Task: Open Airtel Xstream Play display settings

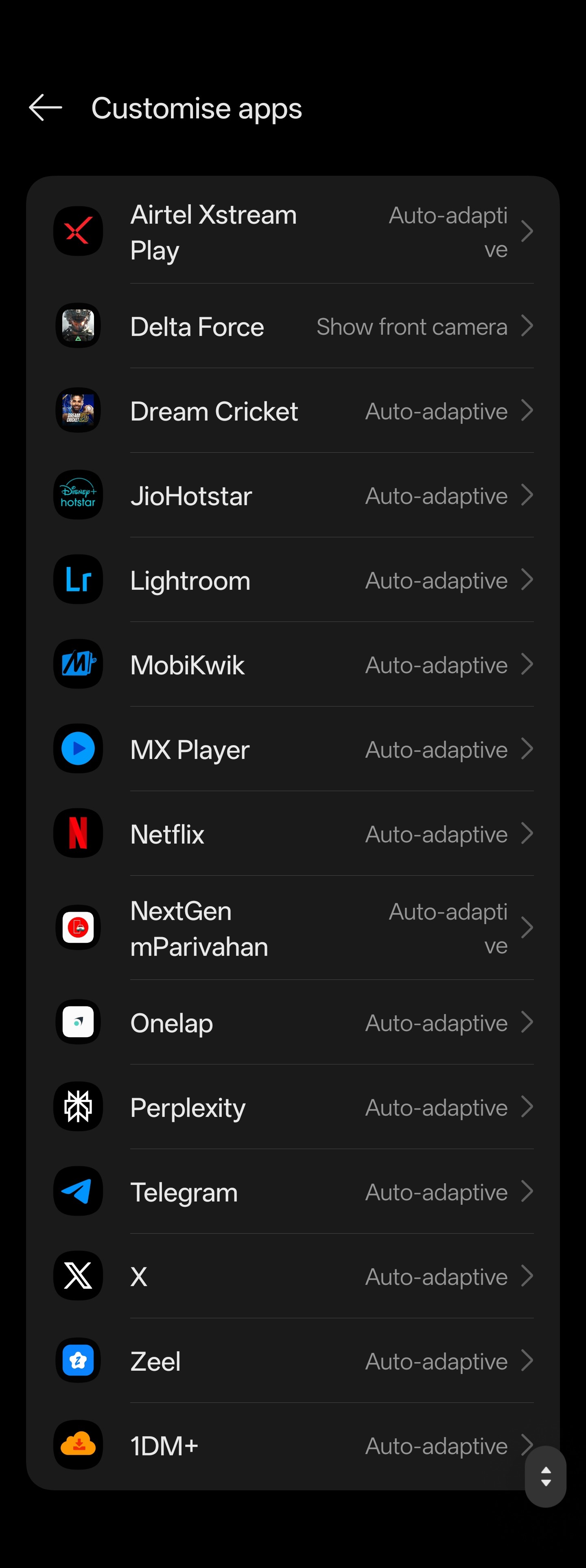Action: [293, 232]
